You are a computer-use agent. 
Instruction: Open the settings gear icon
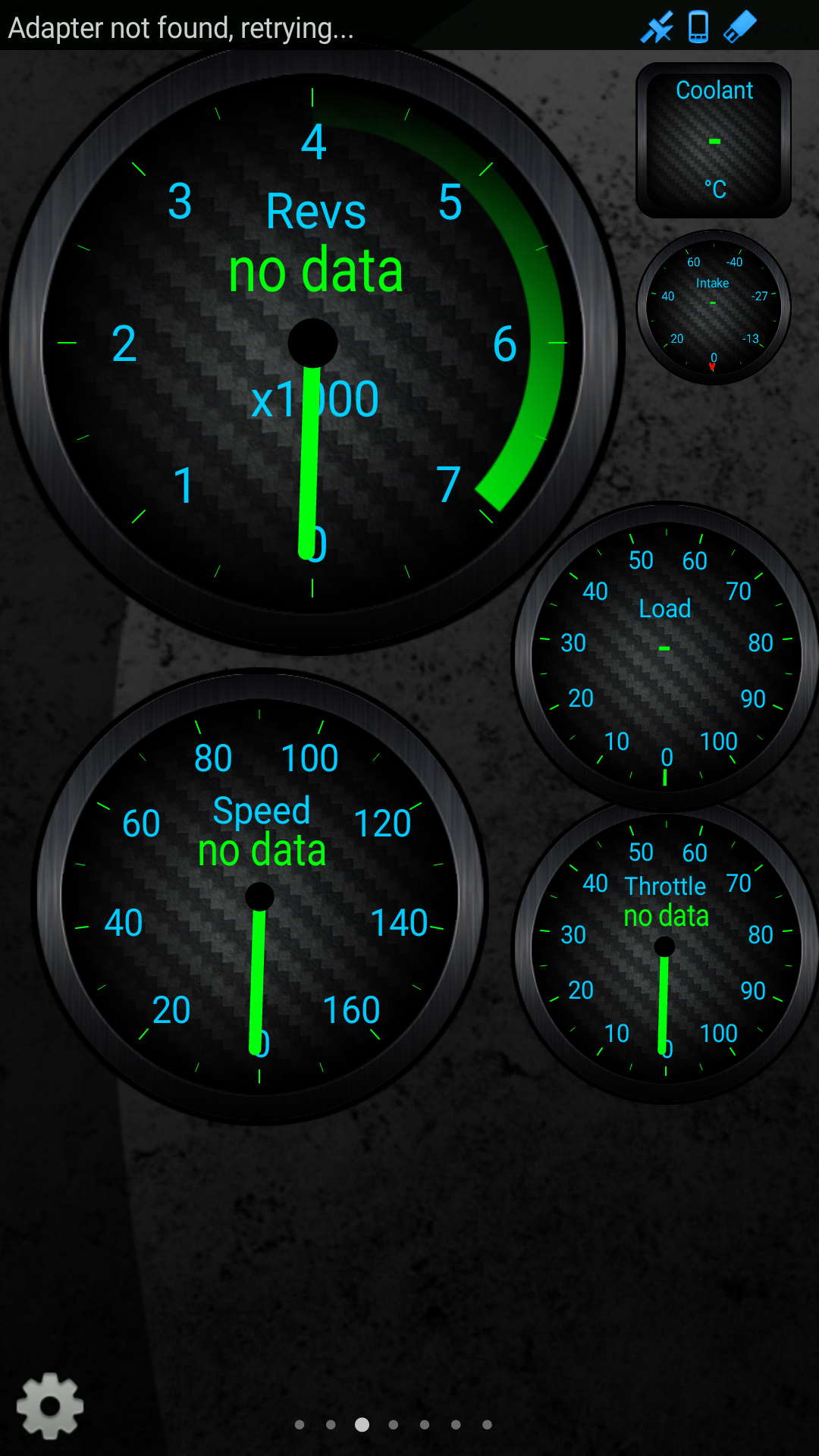[x=50, y=1406]
